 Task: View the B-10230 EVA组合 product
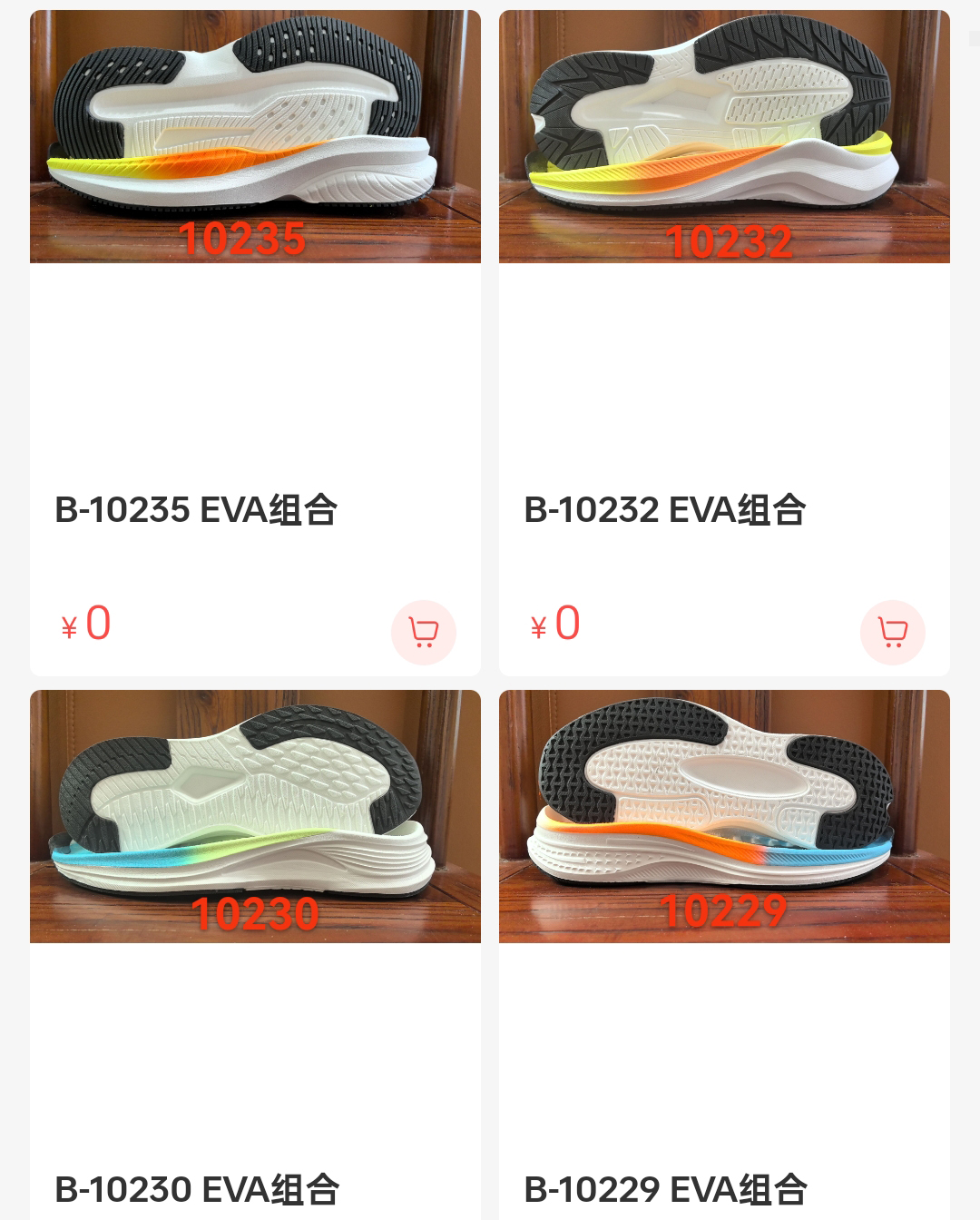(255, 817)
